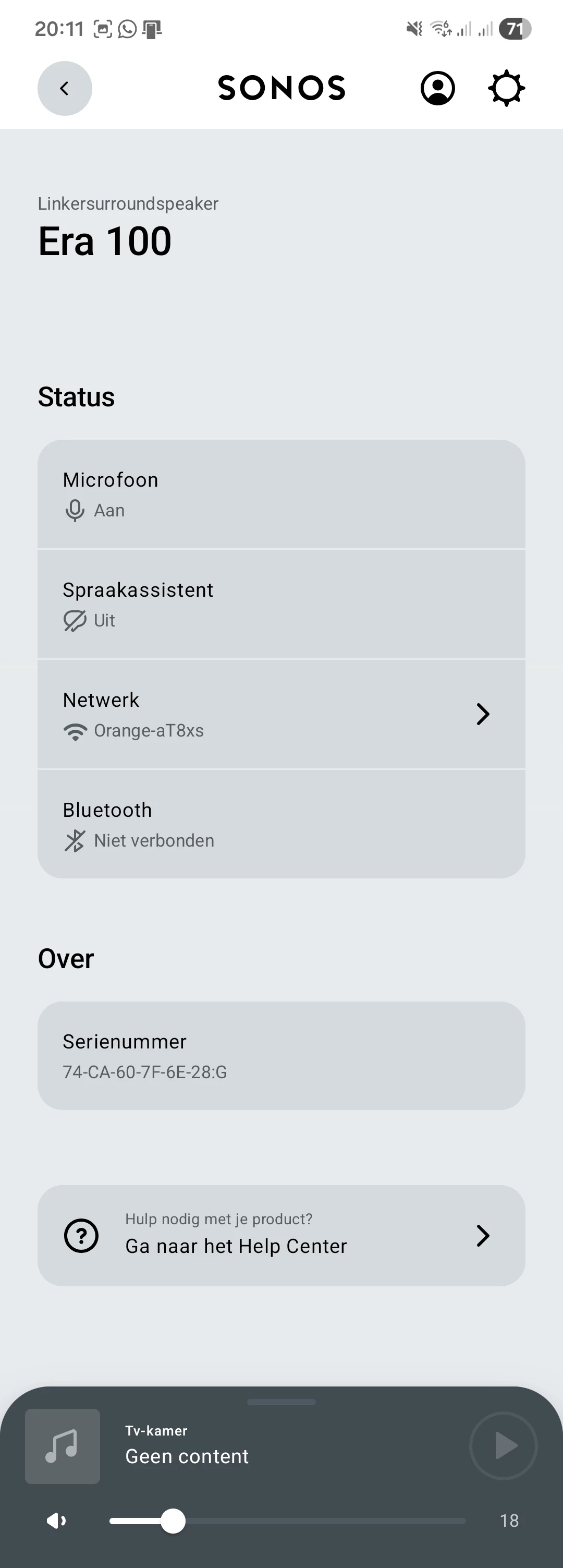Tap the play button for Tv-kamer
Viewport: 563px width, 1568px height.
point(503,1445)
